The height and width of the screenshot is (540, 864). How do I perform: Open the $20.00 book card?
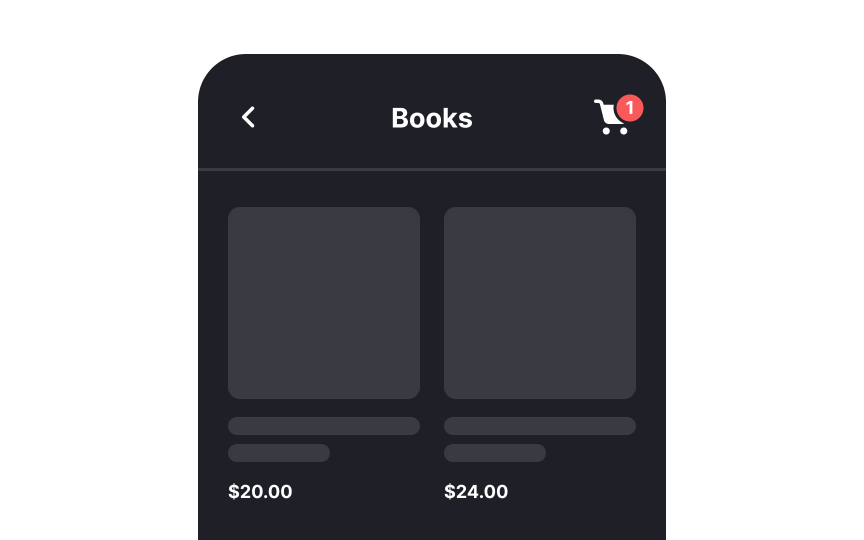(x=324, y=303)
